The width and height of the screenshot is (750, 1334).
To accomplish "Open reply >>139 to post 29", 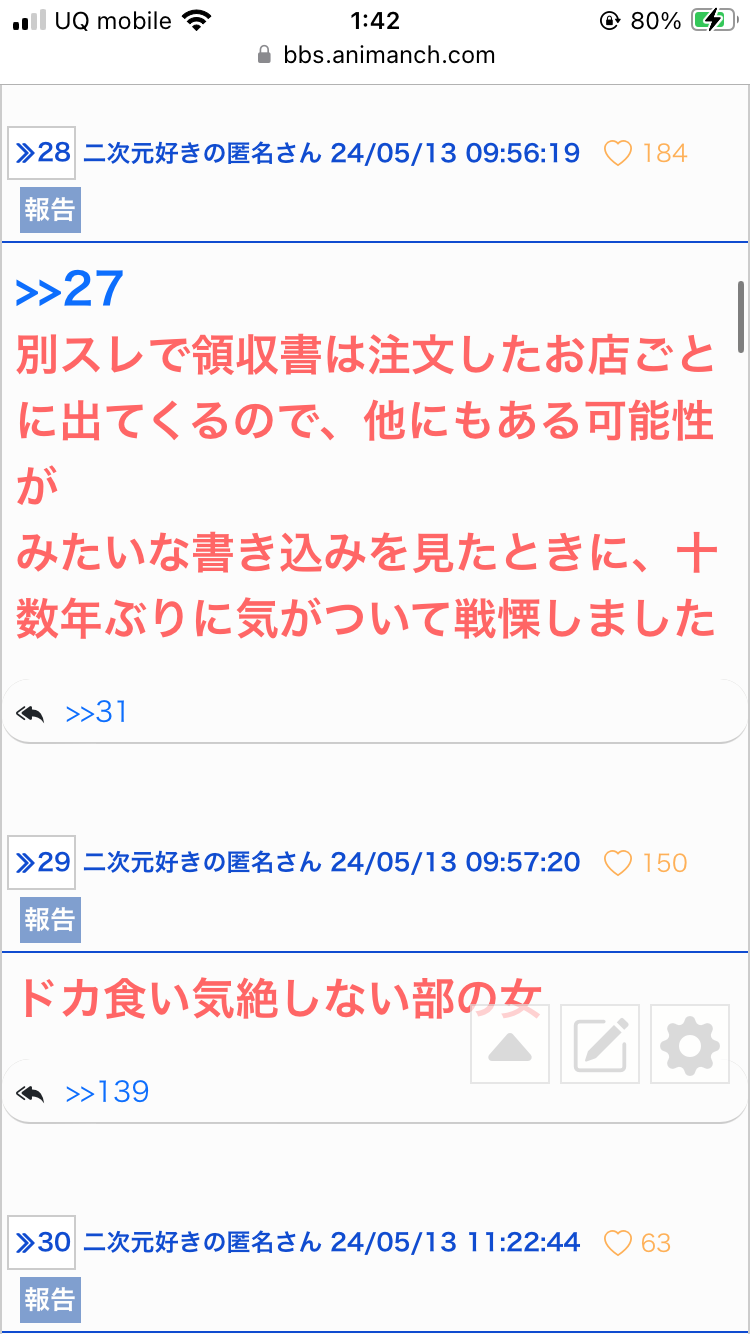I will click(107, 1092).
